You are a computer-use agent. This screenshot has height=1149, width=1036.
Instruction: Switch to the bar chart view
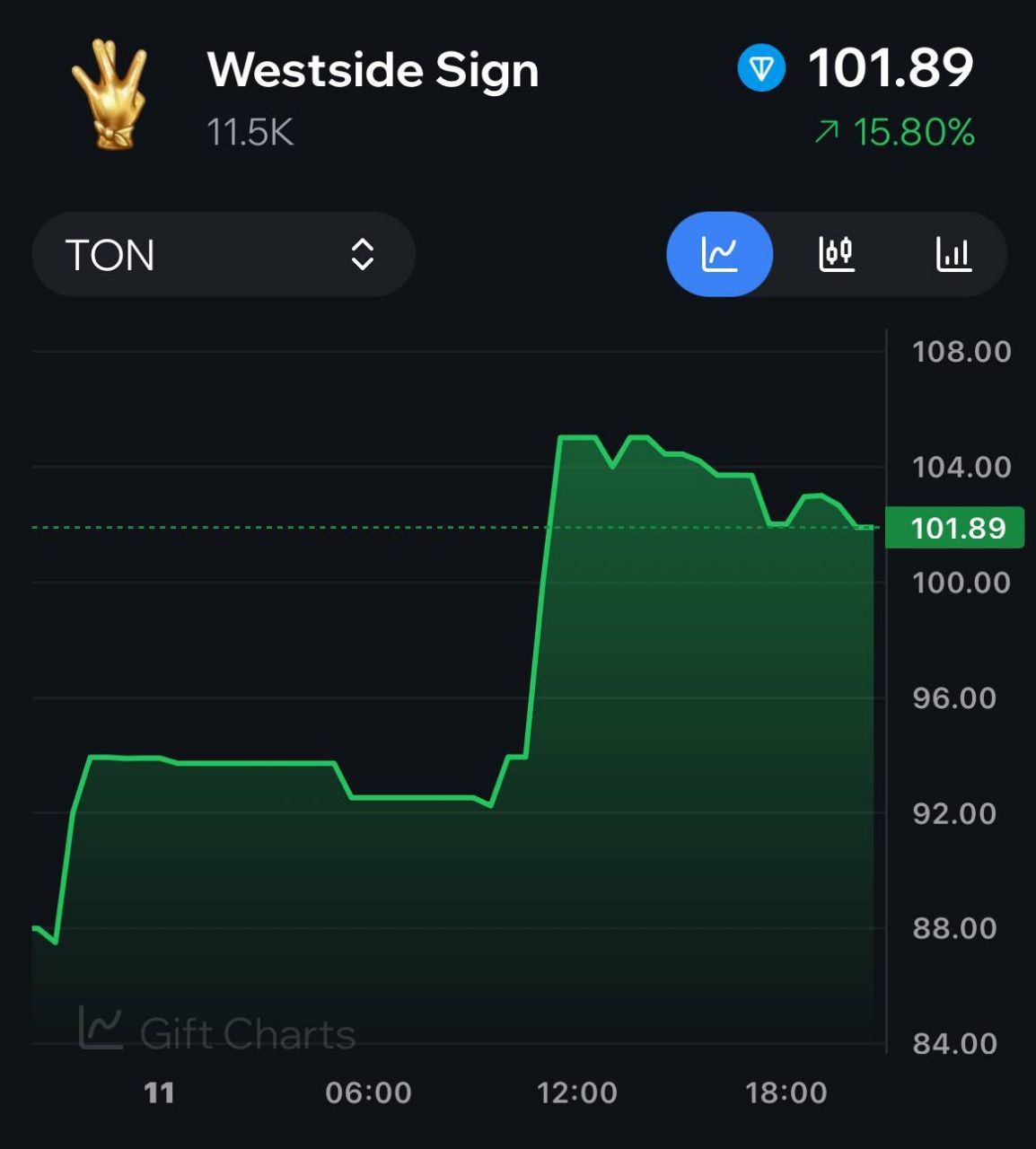[953, 255]
